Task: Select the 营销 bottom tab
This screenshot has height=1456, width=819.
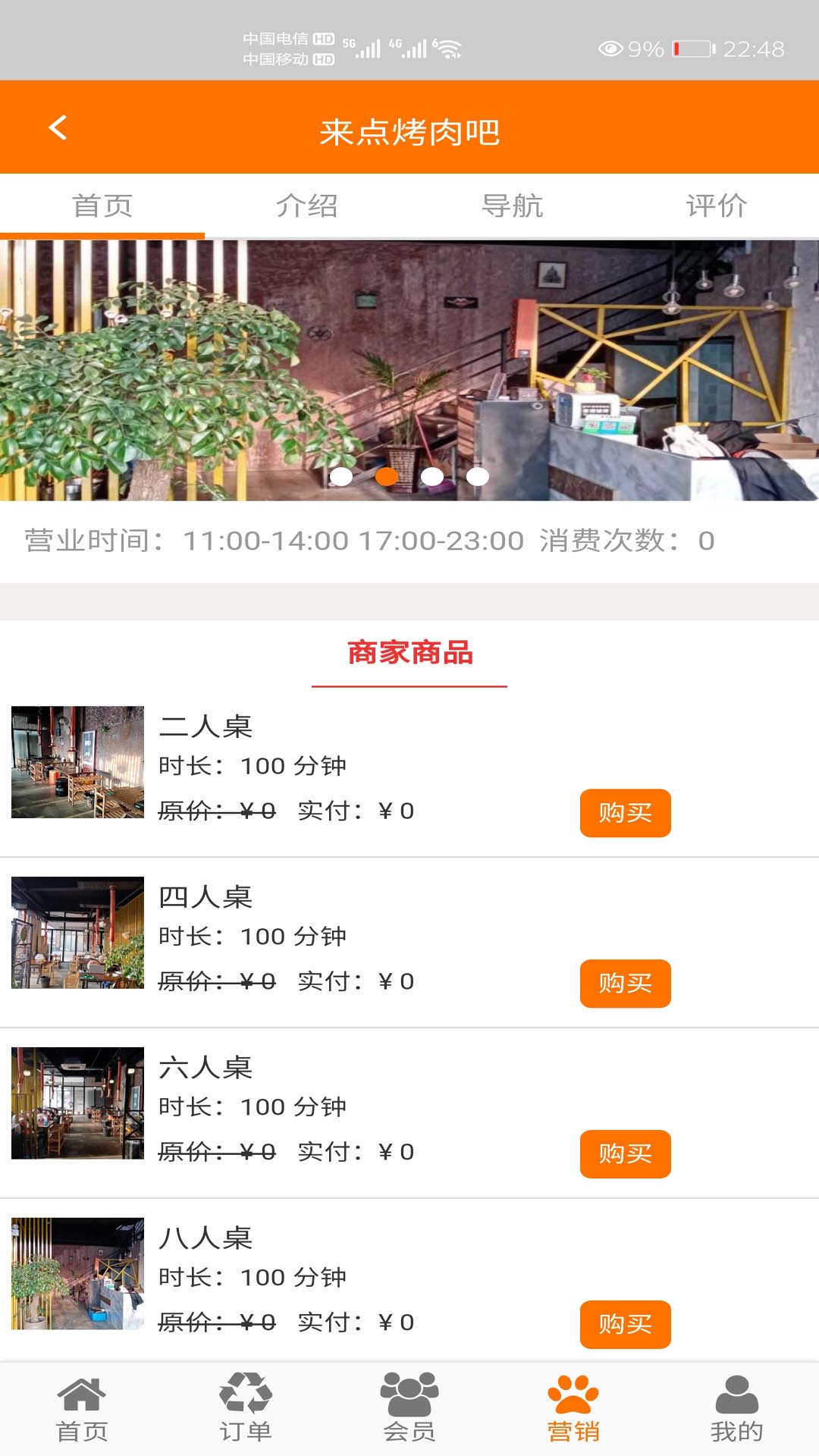Action: click(573, 1409)
